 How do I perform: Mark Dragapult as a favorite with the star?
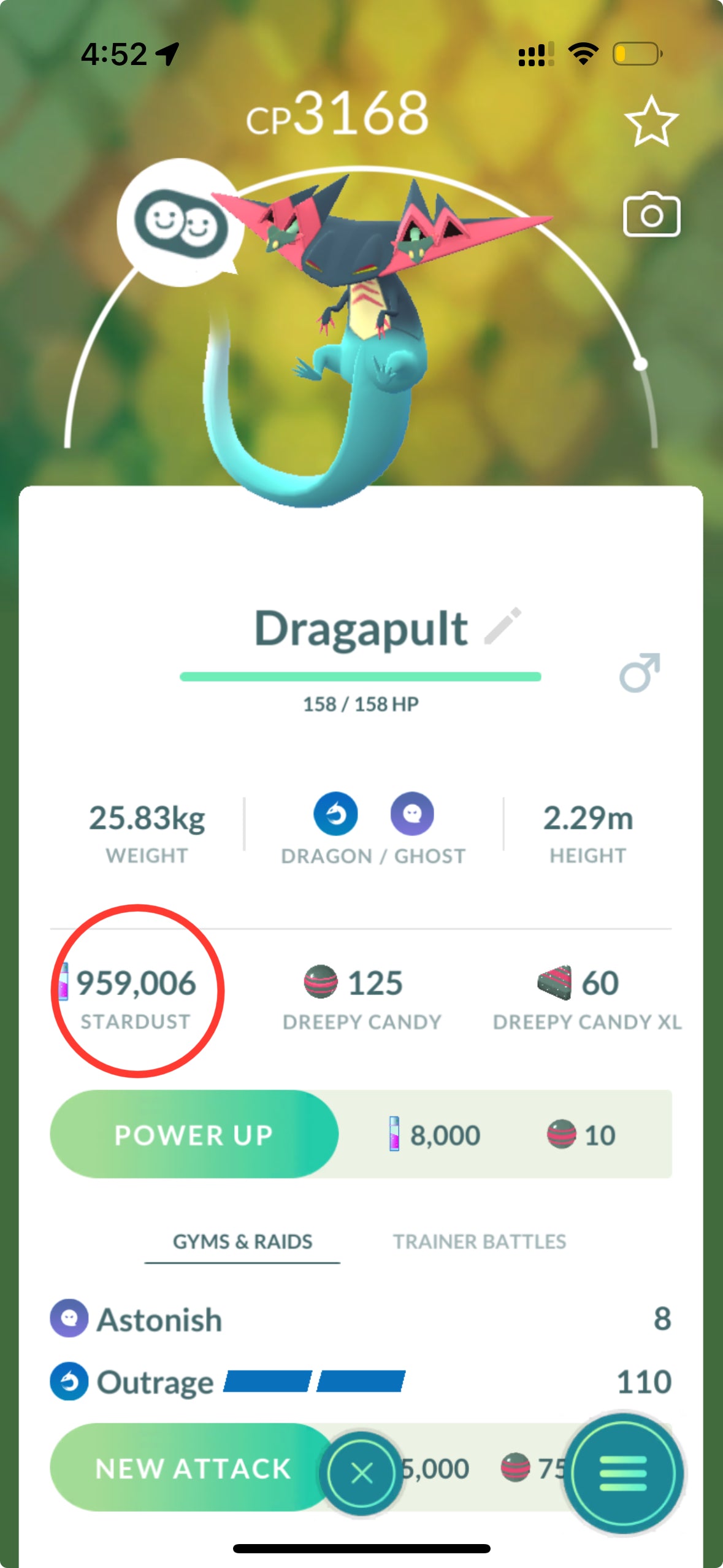651,121
